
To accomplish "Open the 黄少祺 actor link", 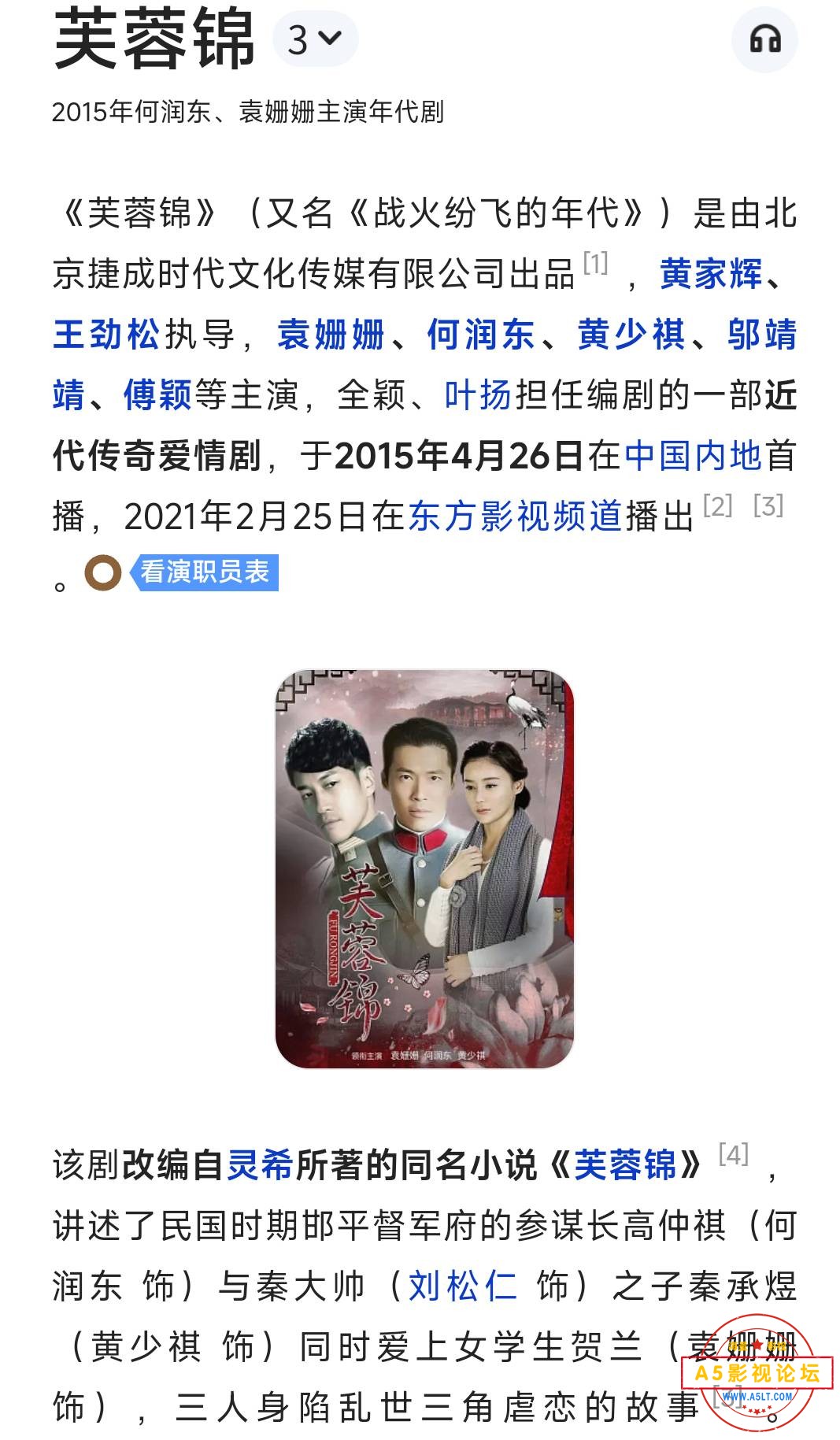I will pyautogui.click(x=631, y=335).
